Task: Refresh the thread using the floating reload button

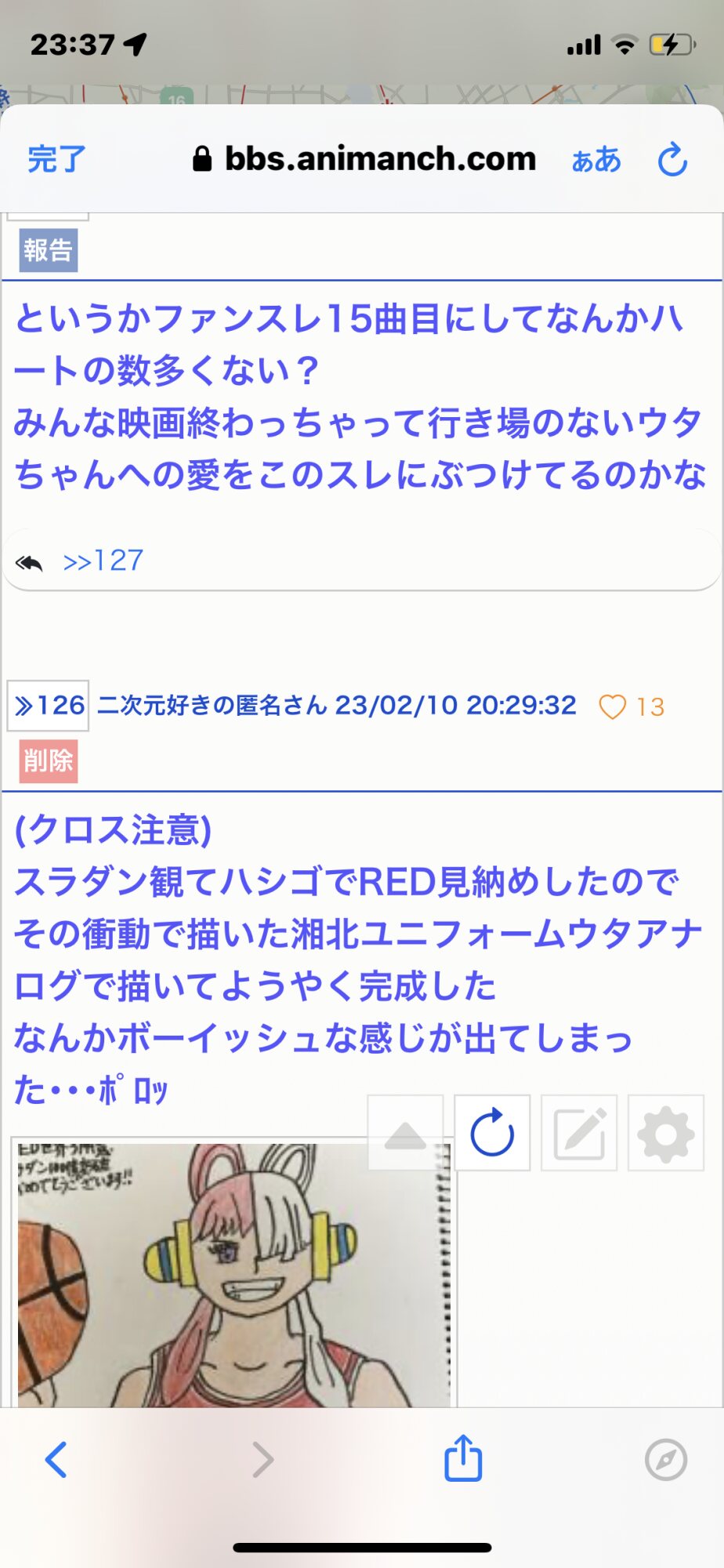Action: pos(492,1133)
